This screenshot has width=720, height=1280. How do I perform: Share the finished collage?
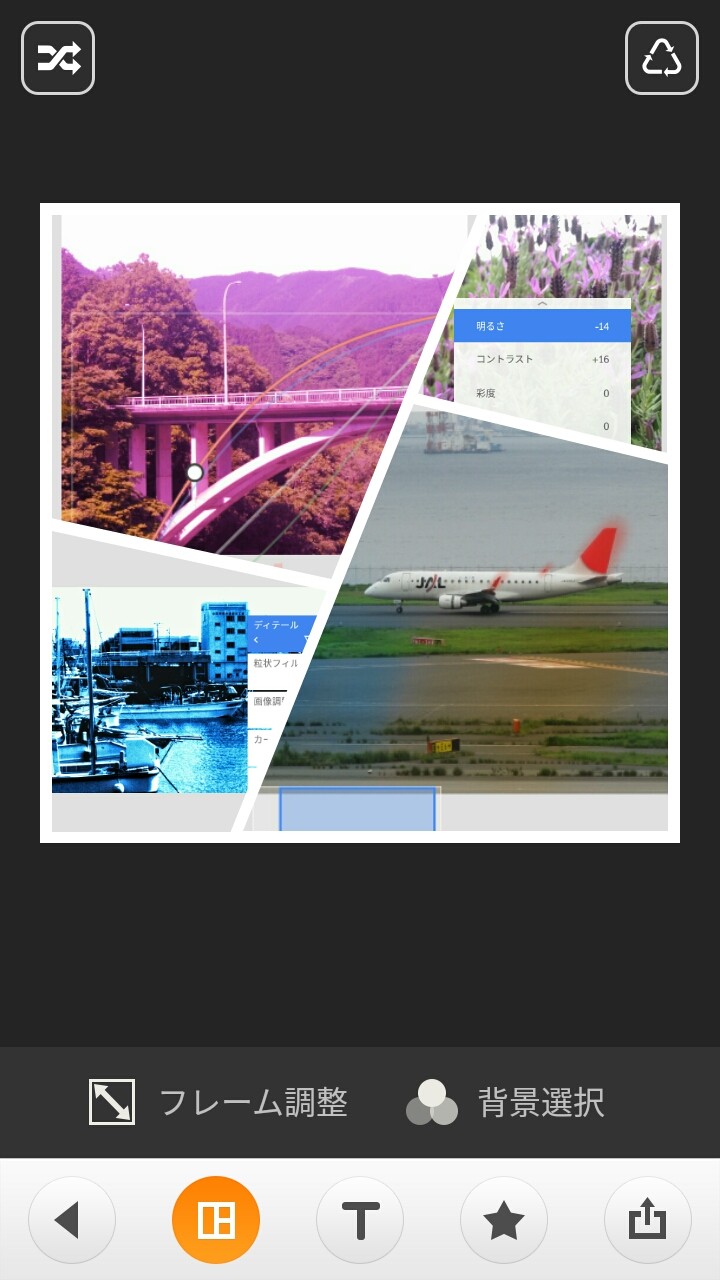(648, 1220)
